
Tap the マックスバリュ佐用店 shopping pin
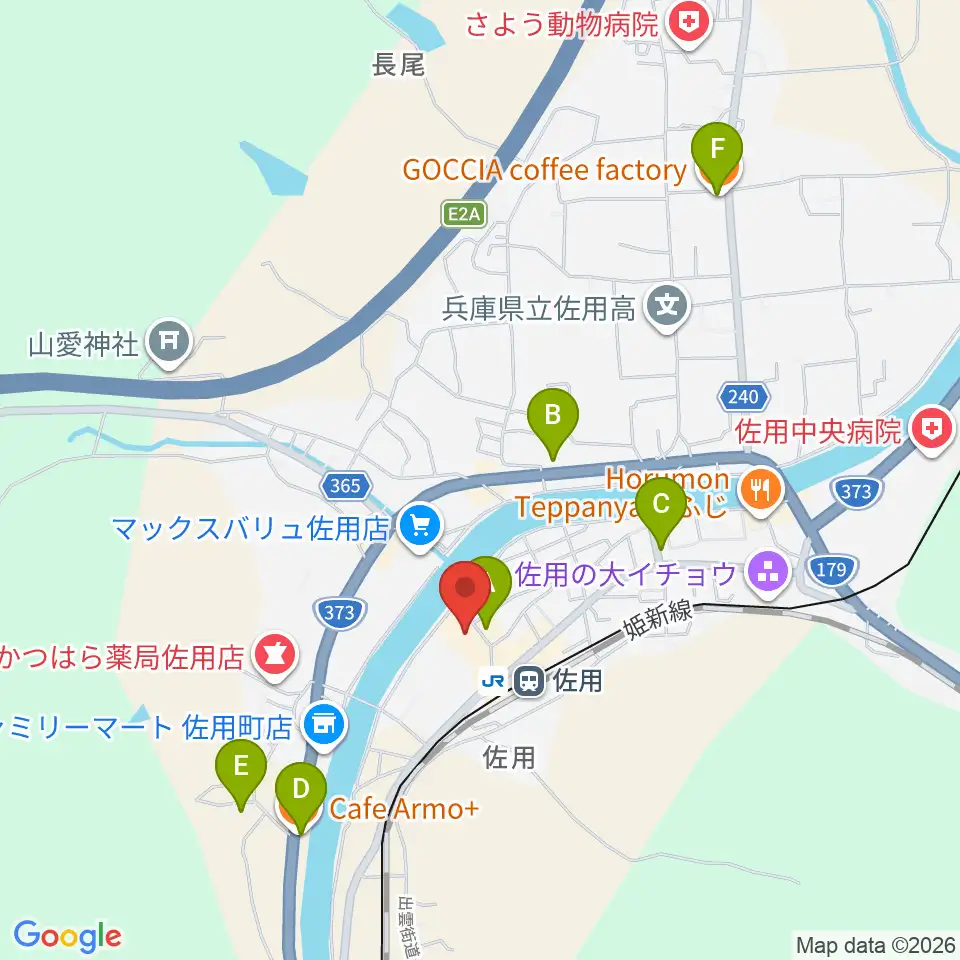pos(419,528)
